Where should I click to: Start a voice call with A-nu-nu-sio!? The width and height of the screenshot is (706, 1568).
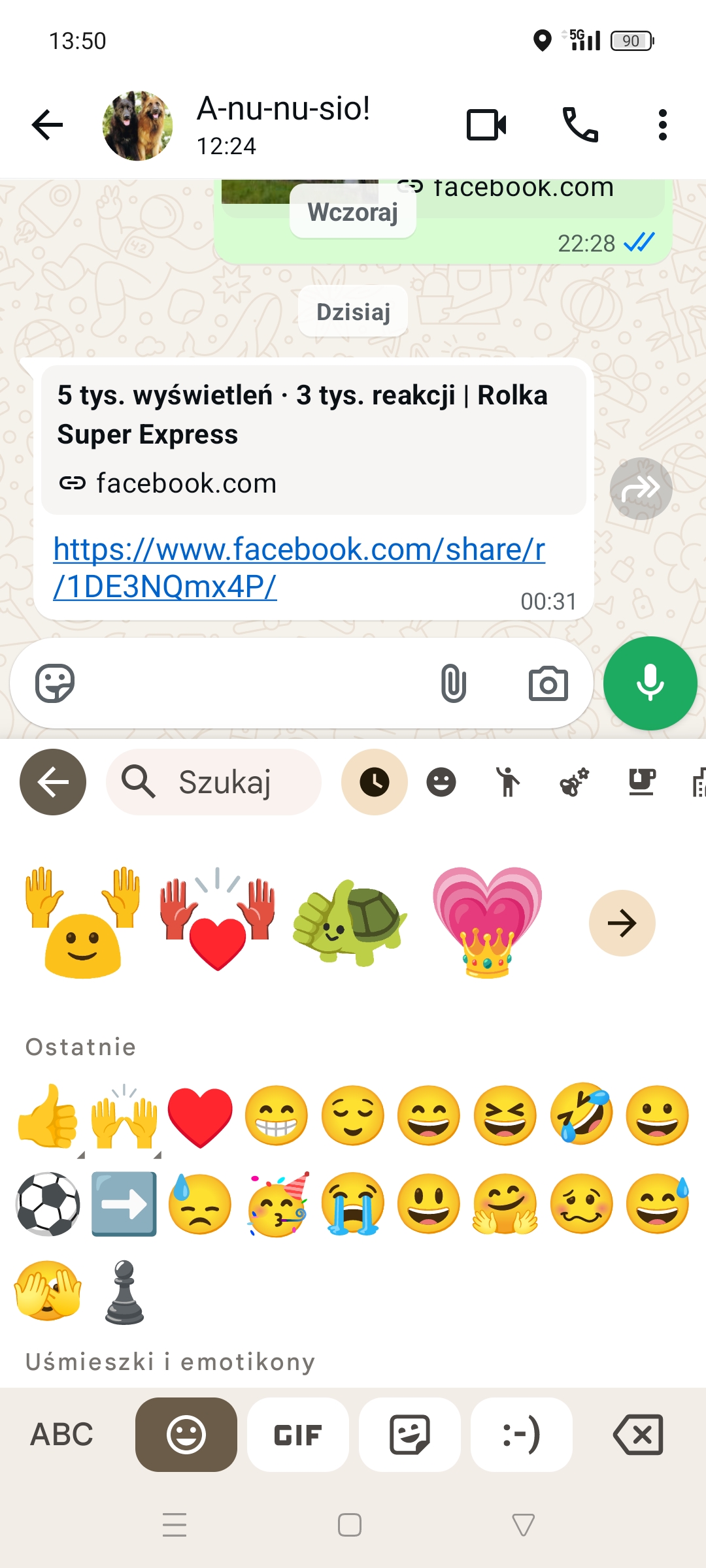tap(580, 125)
